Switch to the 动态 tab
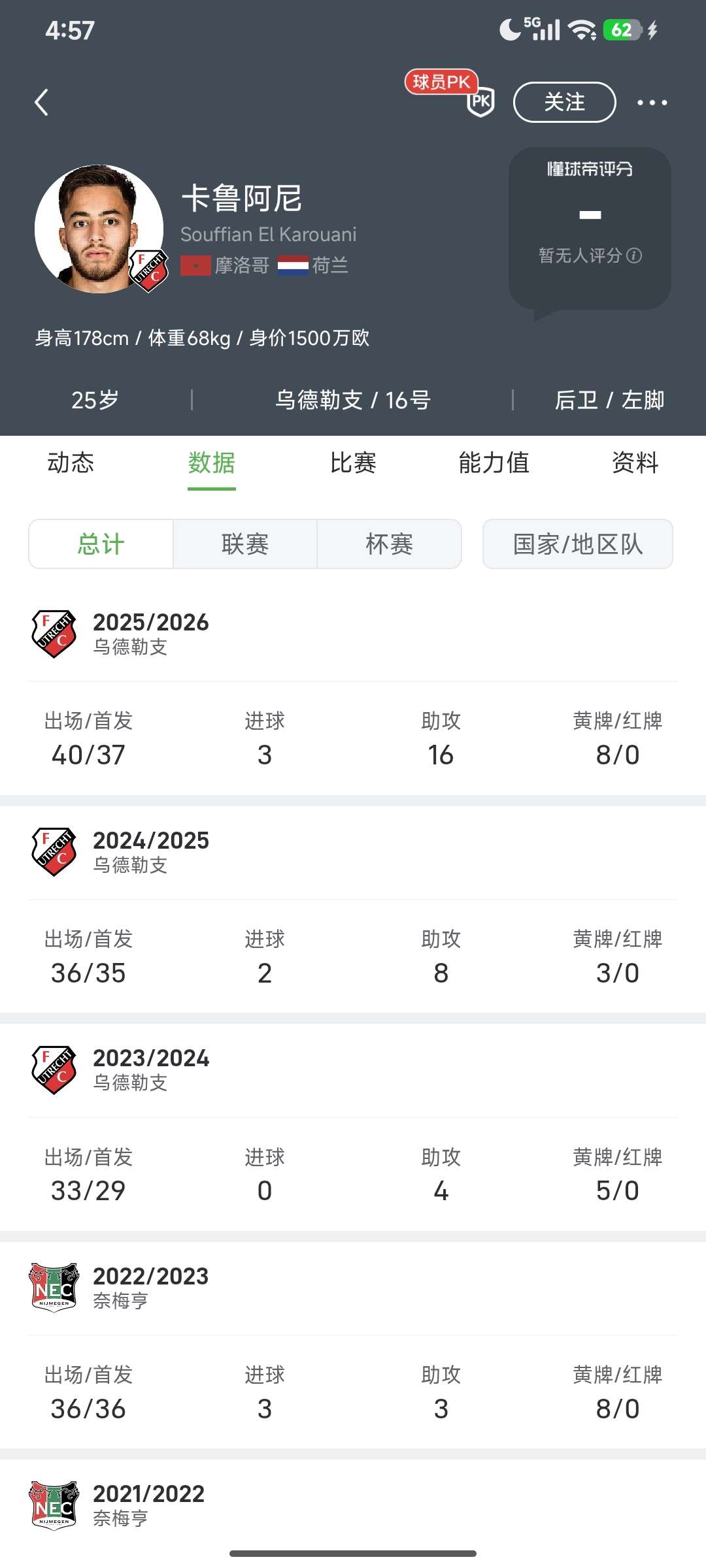706x1568 pixels. (x=71, y=463)
